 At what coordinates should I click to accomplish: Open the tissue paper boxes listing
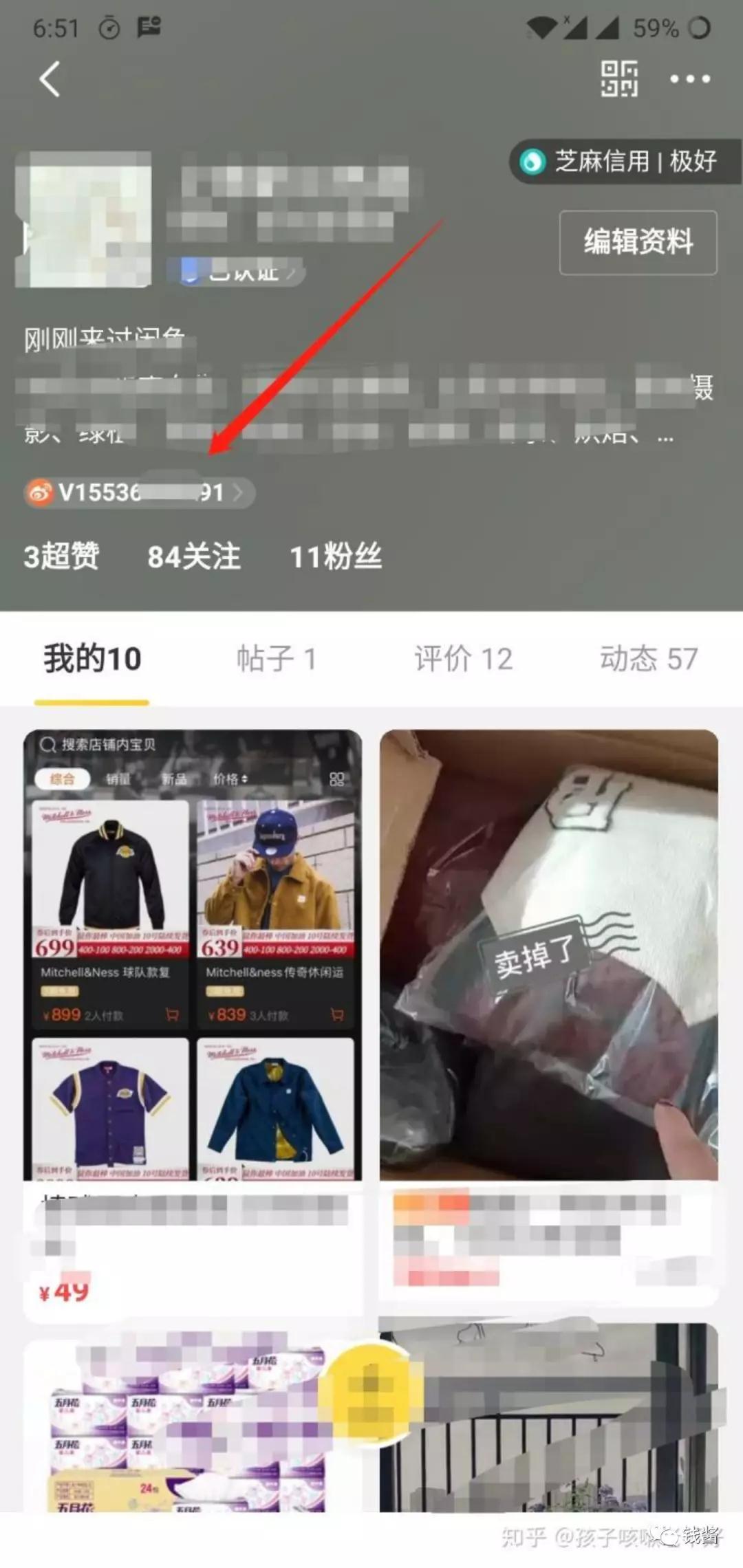(x=193, y=1430)
